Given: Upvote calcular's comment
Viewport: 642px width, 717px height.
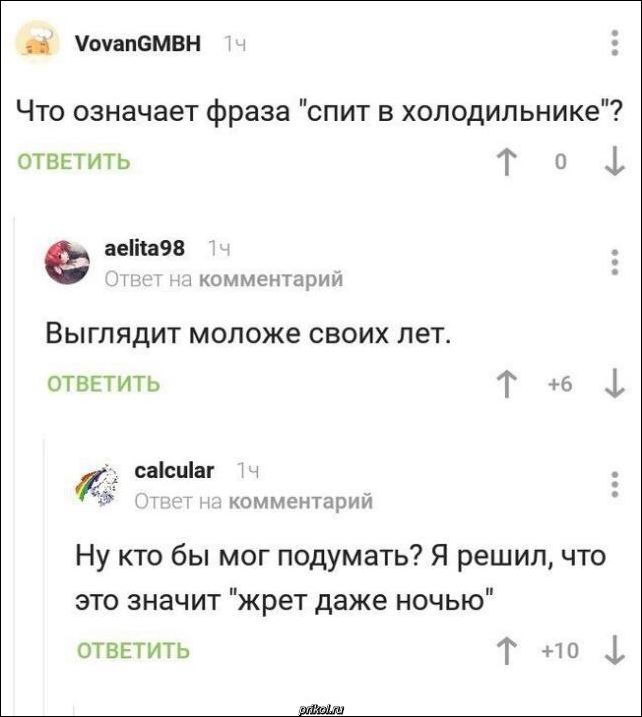Looking at the screenshot, I should (x=510, y=650).
